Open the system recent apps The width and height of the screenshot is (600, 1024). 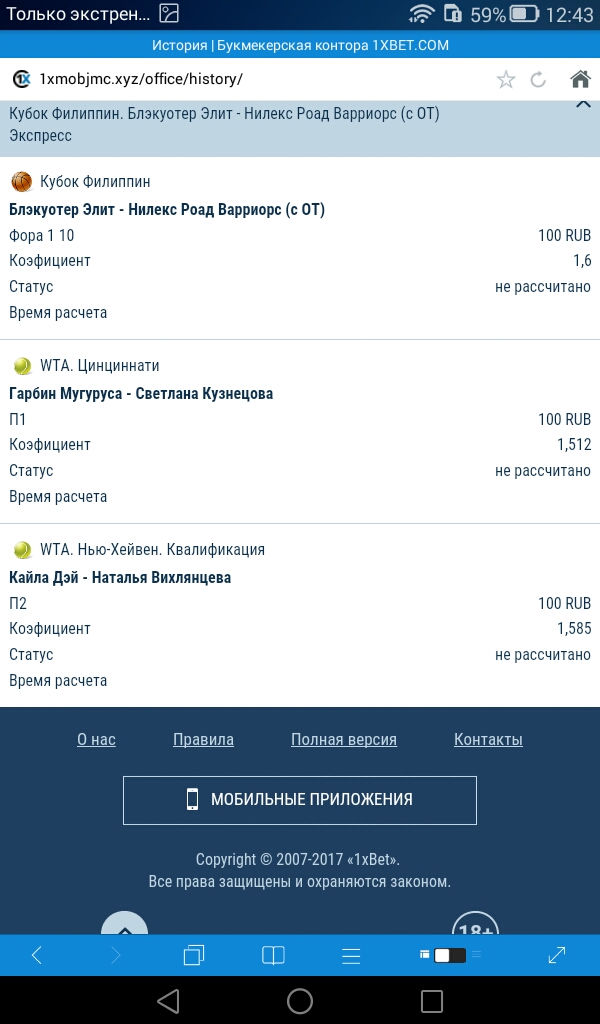click(431, 1000)
